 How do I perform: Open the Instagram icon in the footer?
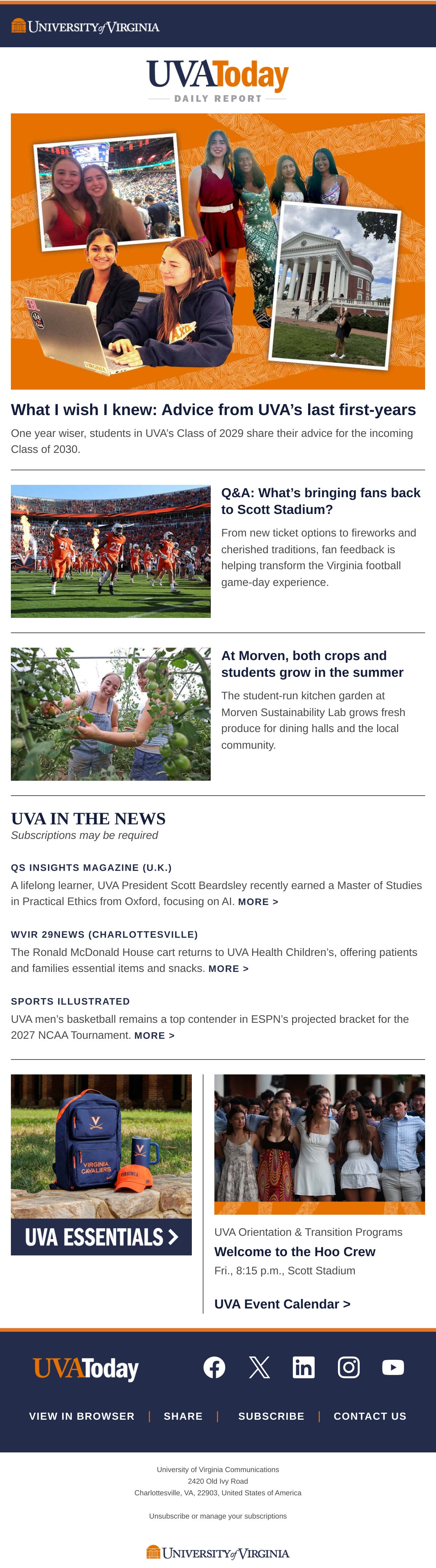(348, 1368)
